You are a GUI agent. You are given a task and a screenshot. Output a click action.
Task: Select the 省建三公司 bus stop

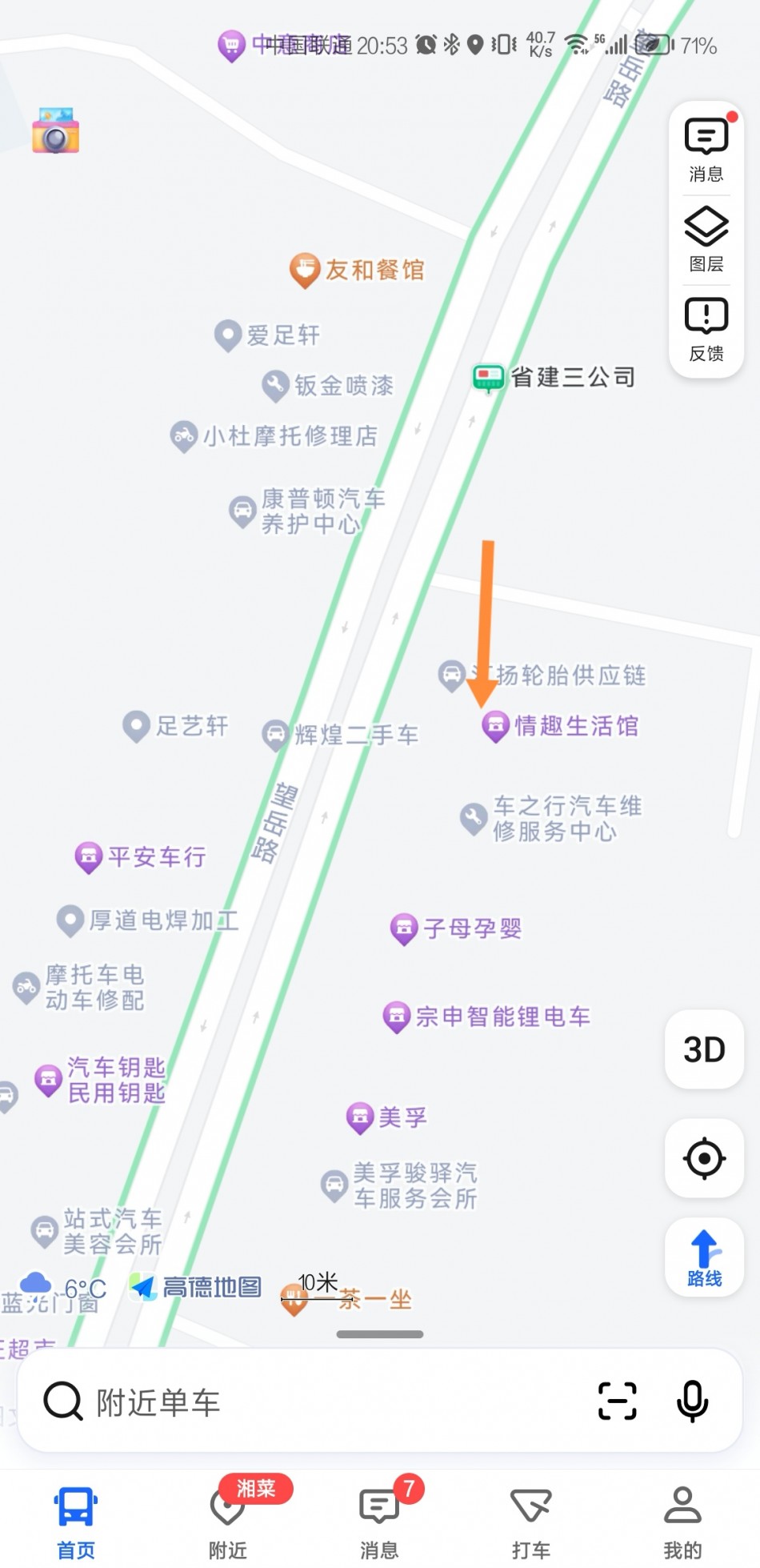pos(555,377)
